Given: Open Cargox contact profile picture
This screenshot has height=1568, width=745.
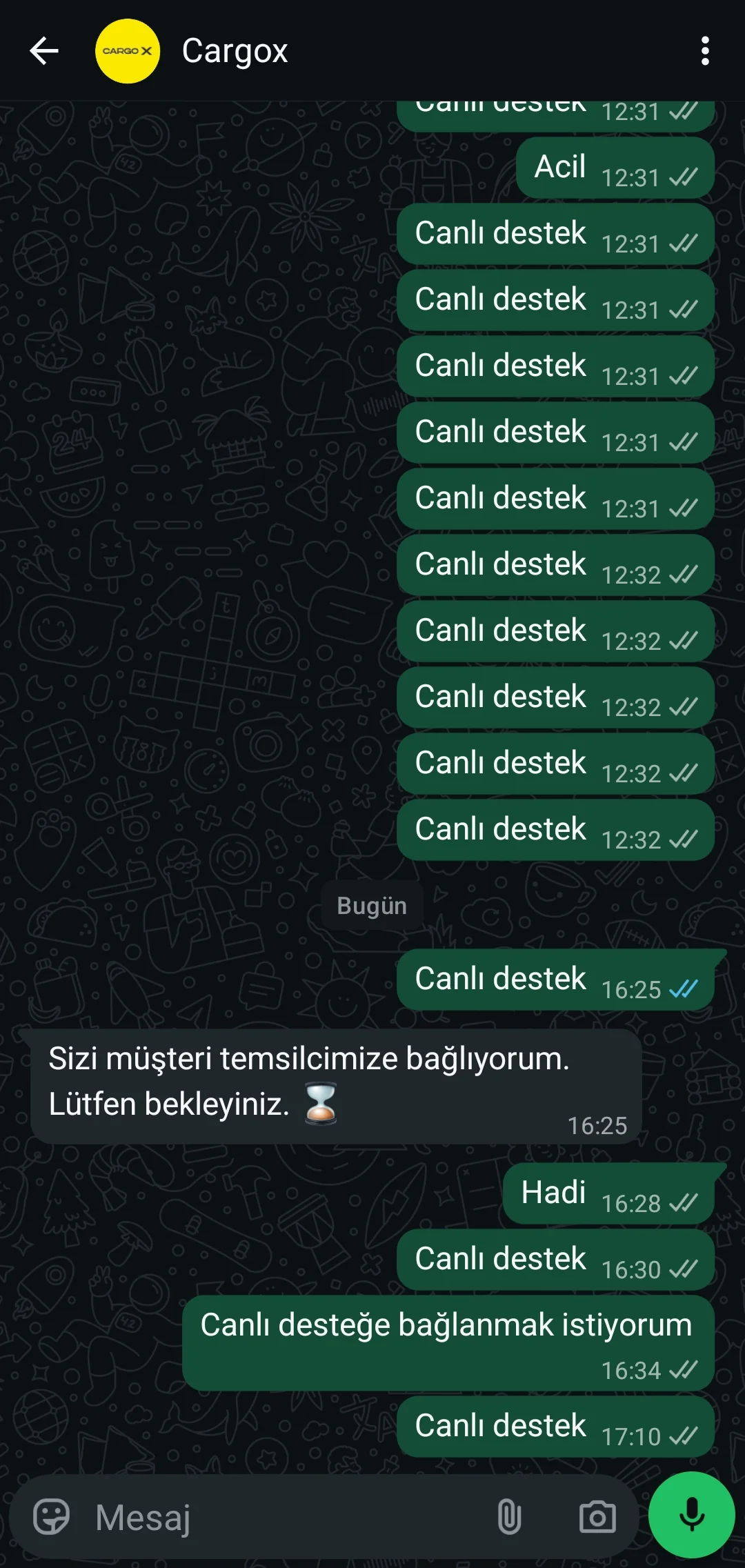Looking at the screenshot, I should click(128, 51).
